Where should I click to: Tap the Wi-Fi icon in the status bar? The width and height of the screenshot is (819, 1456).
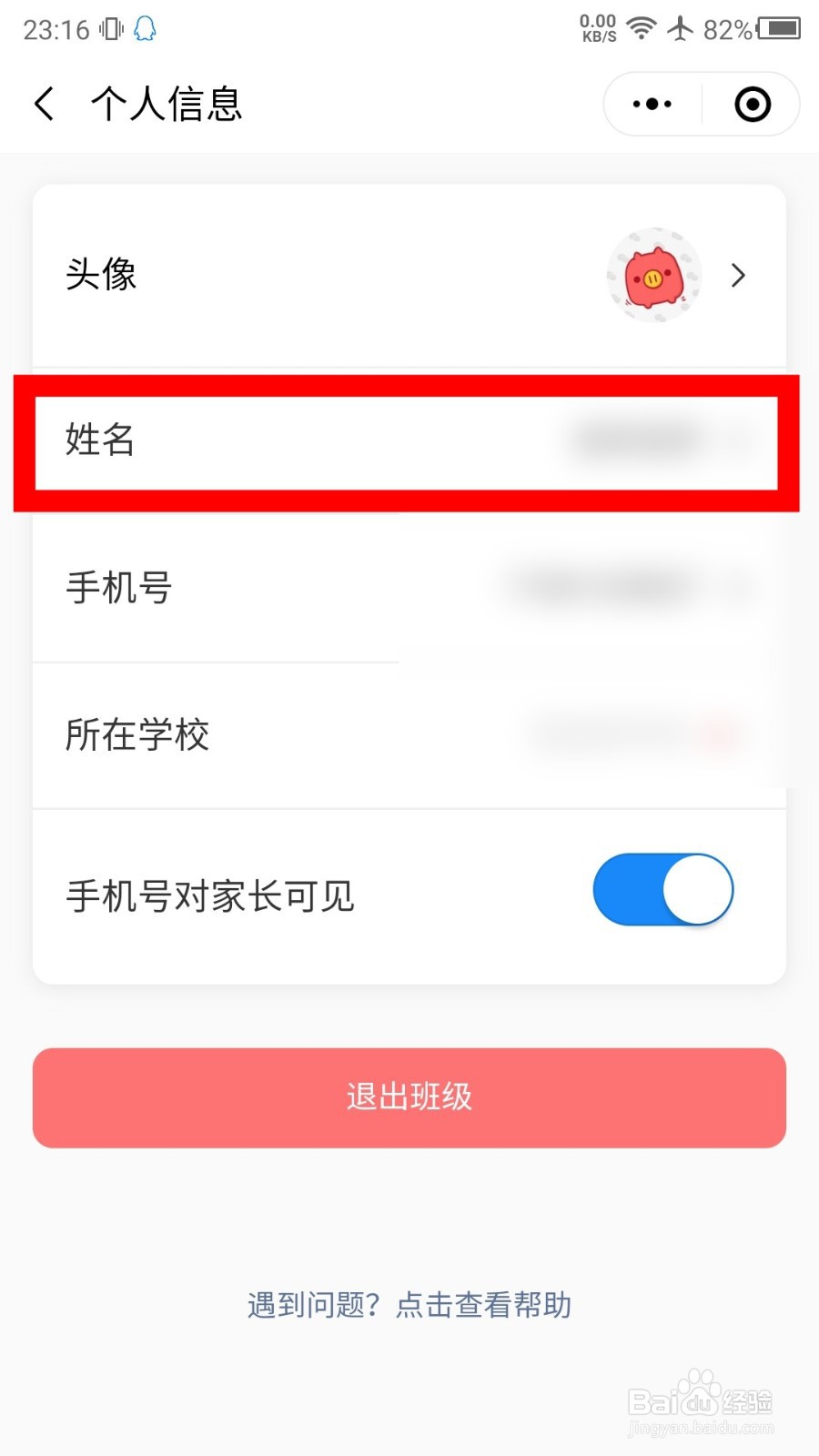[x=642, y=29]
